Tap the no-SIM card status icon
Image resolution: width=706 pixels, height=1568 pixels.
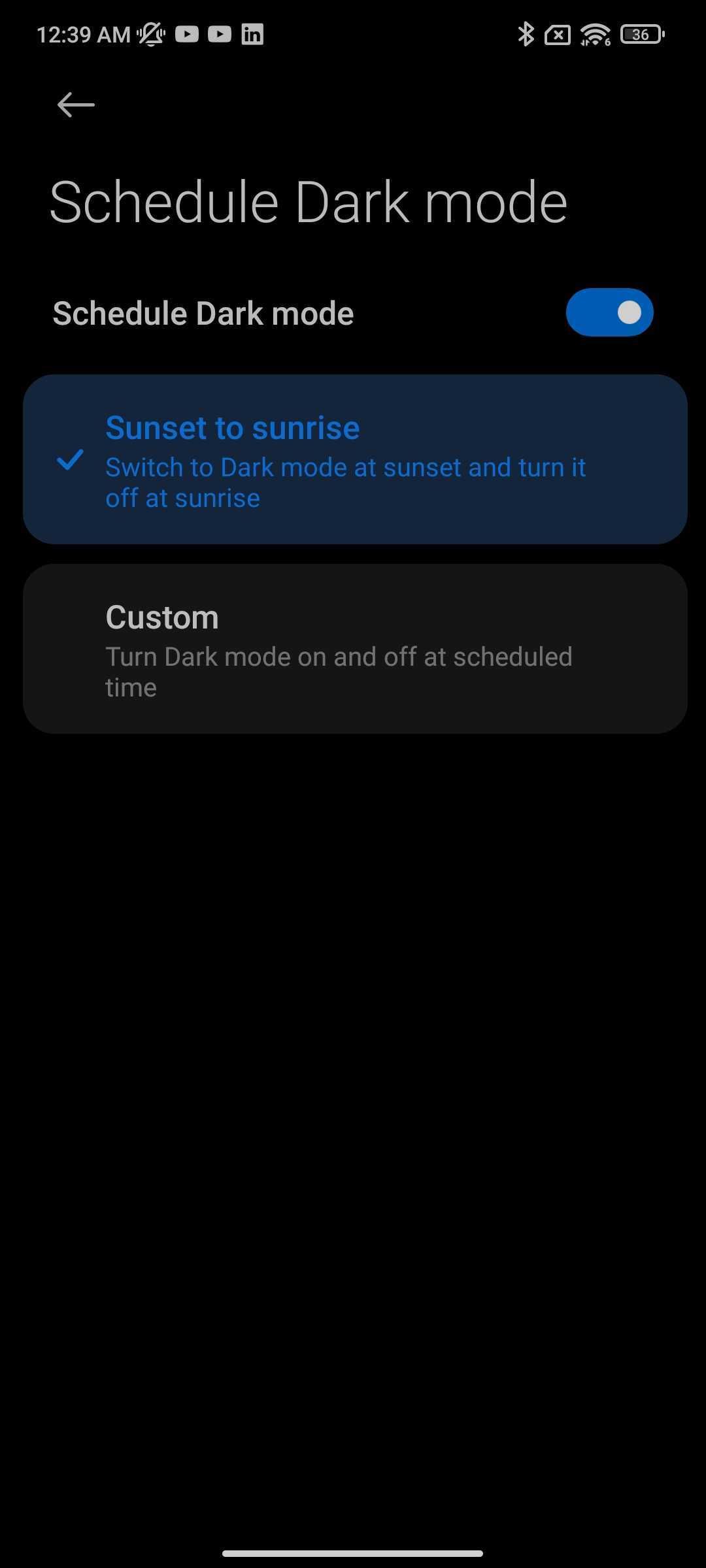pyautogui.click(x=557, y=33)
